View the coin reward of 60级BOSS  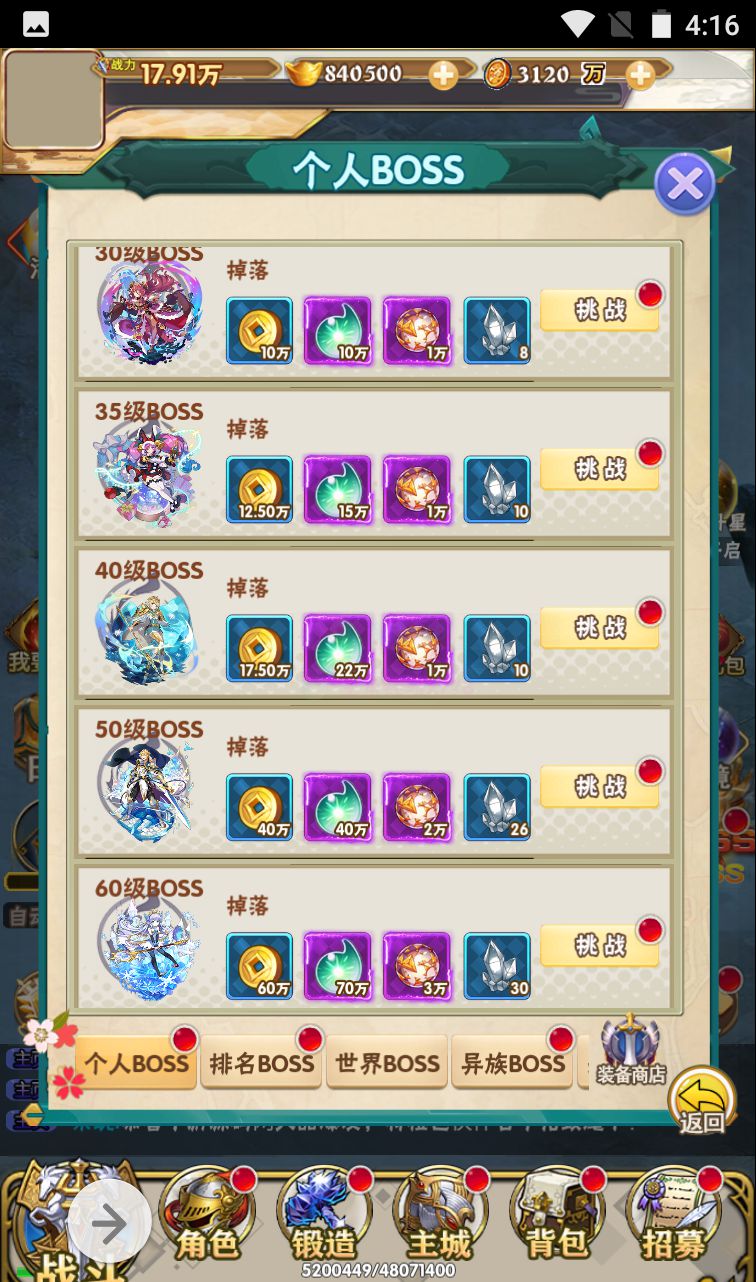coord(260,967)
